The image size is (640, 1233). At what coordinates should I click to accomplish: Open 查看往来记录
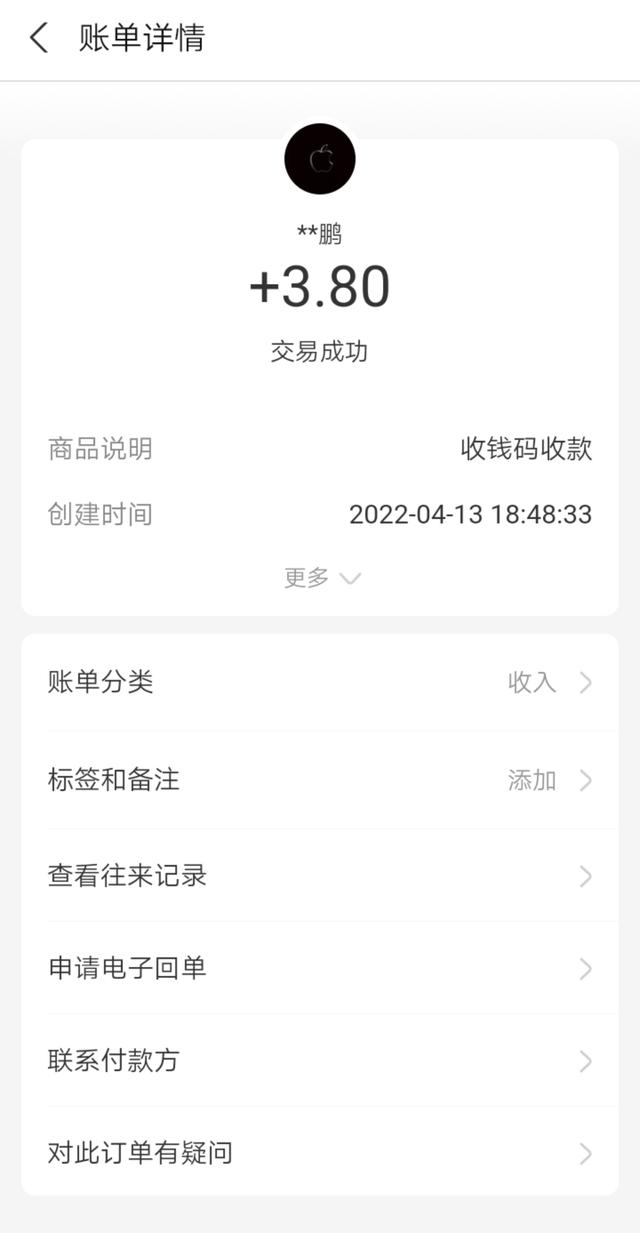click(x=320, y=876)
